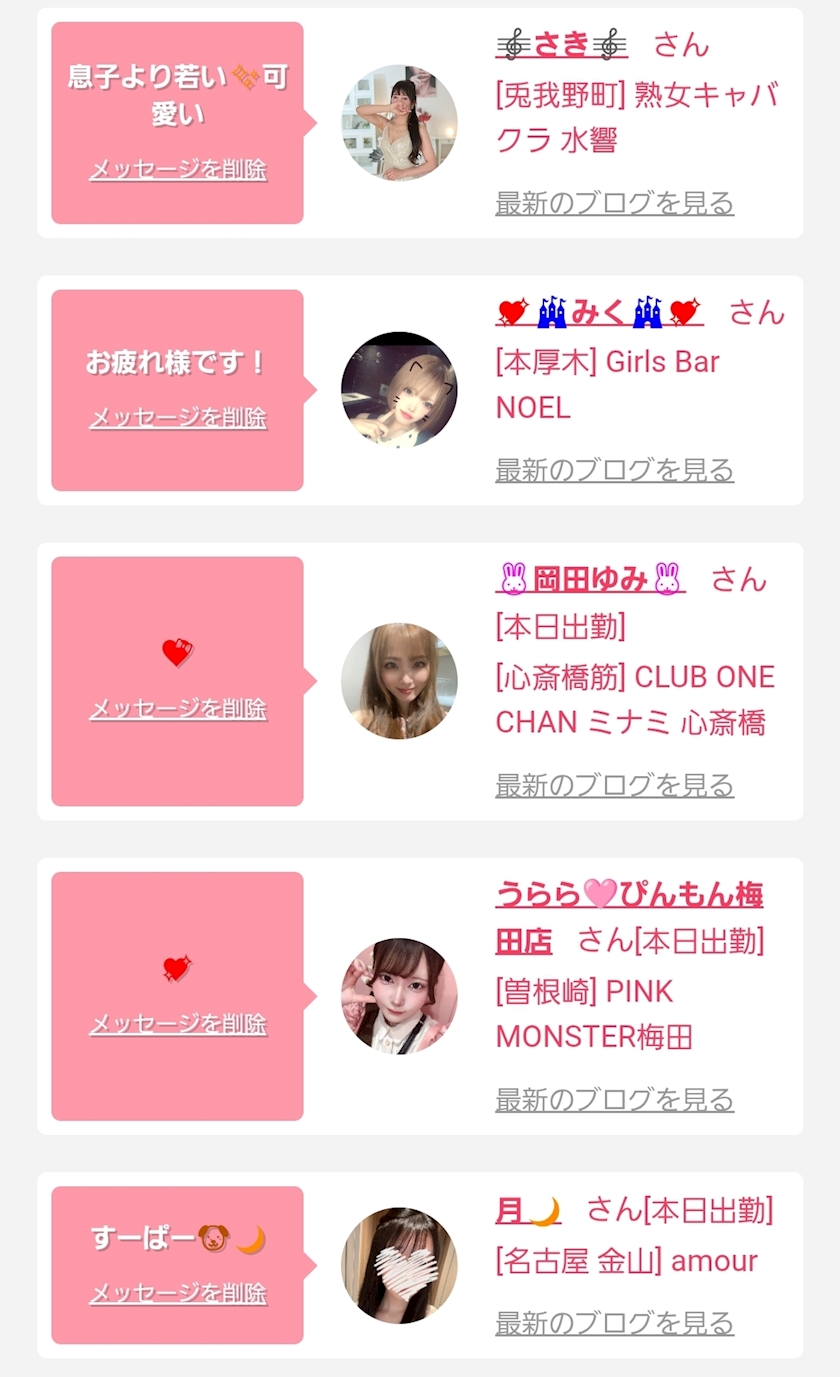This screenshot has width=840, height=1377.
Task: See 岡田ゆみ's latest blog
Action: [x=615, y=785]
